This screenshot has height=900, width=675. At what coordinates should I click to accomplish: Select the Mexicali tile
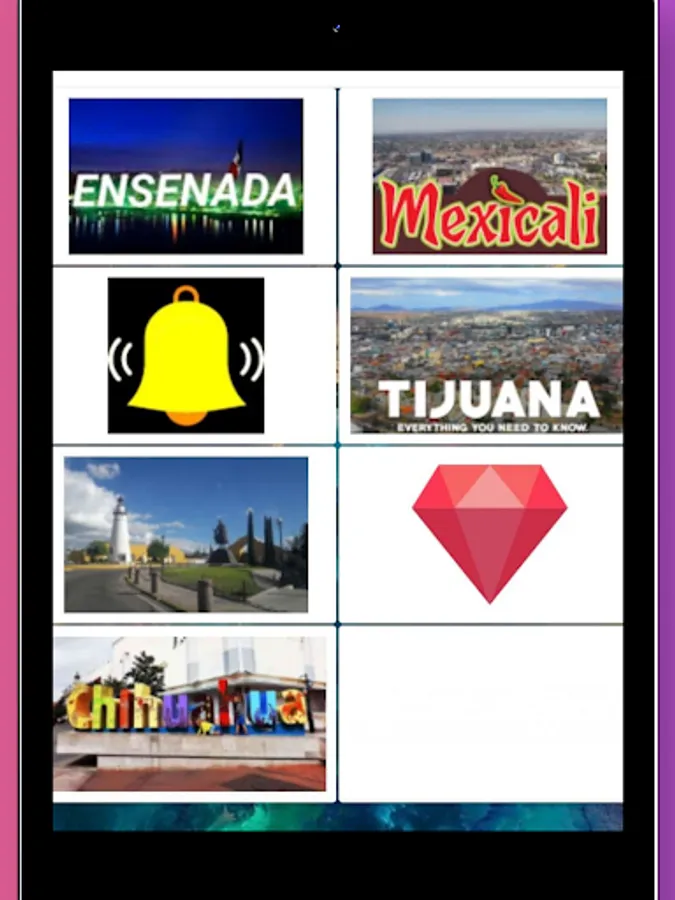coord(490,176)
